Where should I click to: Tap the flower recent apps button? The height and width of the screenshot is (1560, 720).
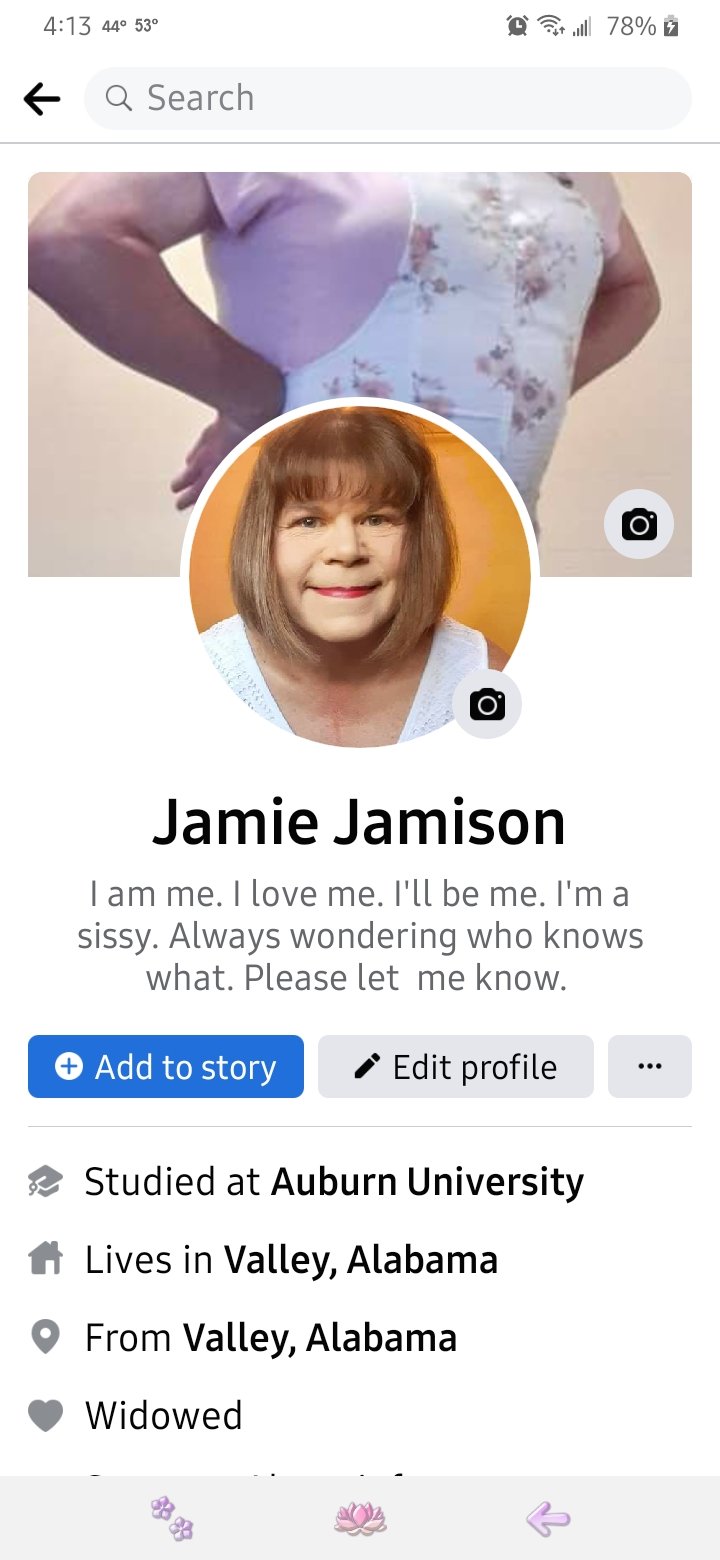coord(172,1518)
